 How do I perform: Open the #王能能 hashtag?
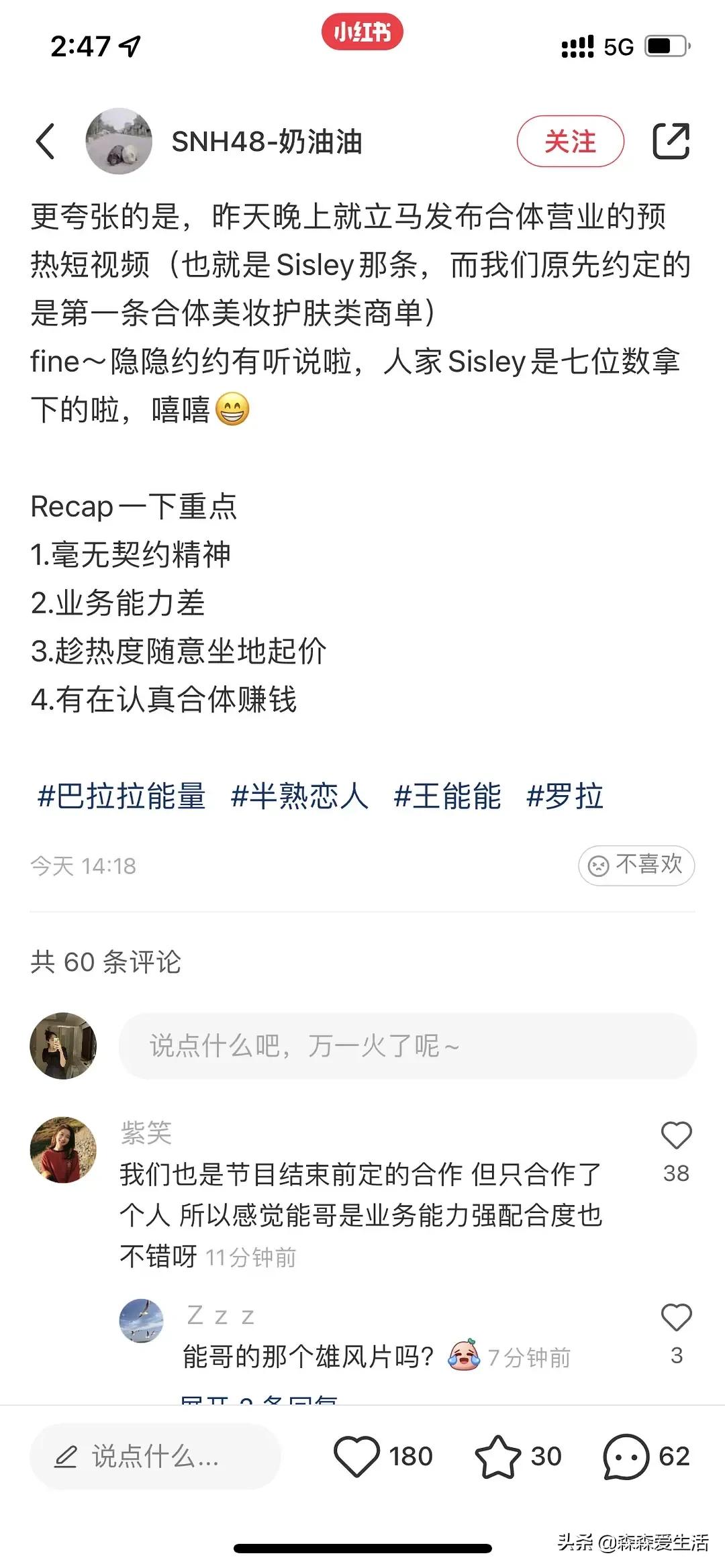click(x=447, y=796)
